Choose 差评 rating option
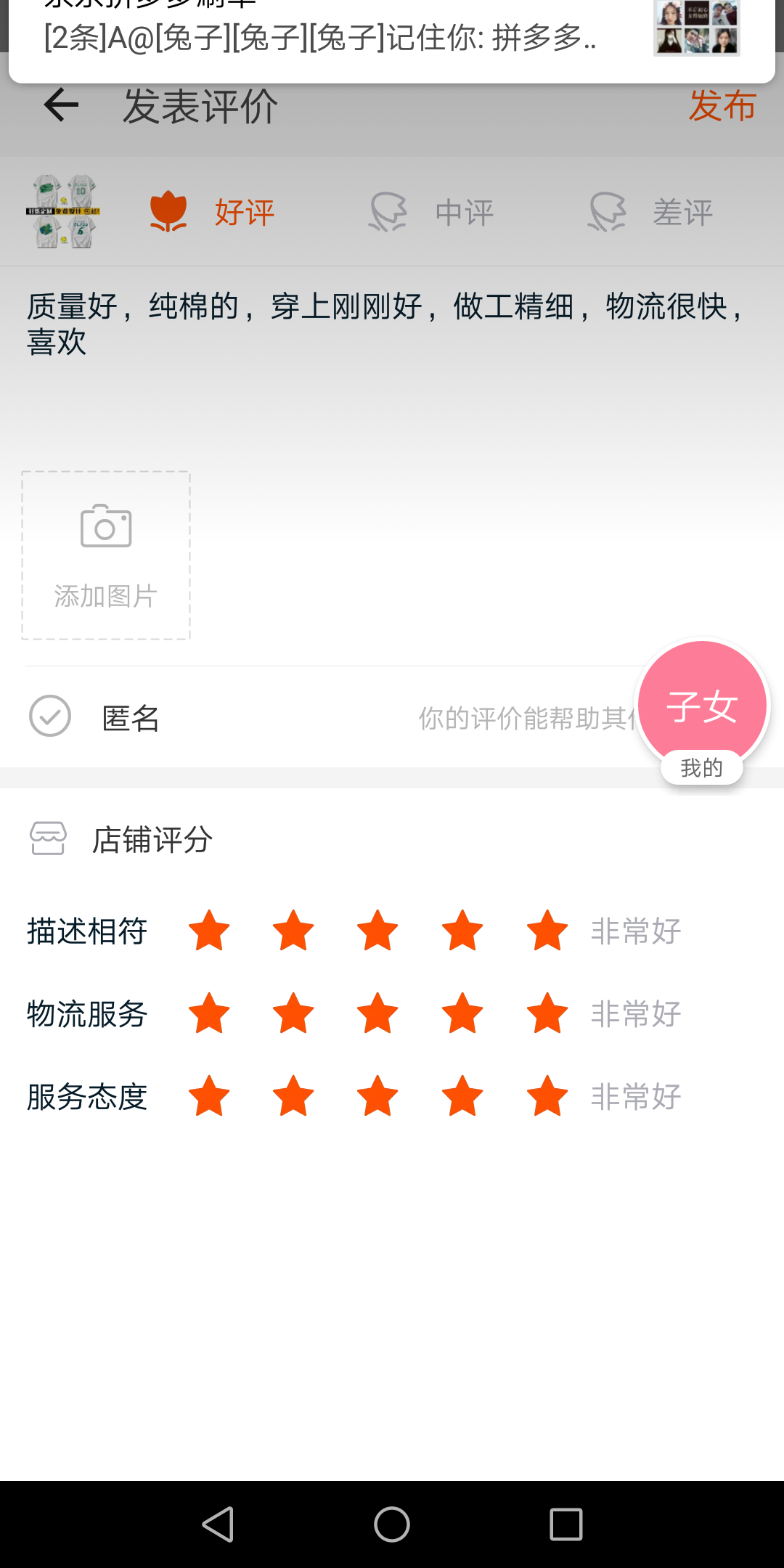 point(650,212)
